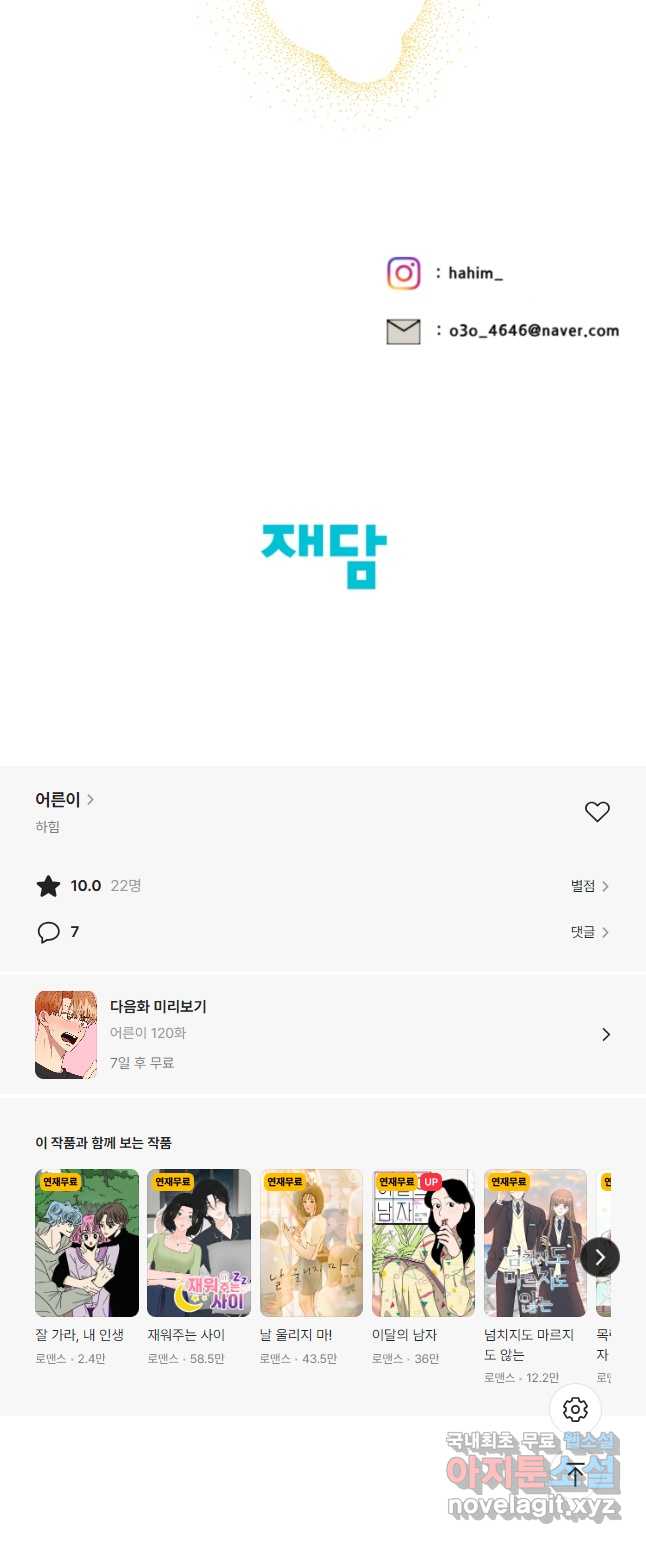View the 댓글 comments
Screen dimensions: 646x1544
point(589,932)
